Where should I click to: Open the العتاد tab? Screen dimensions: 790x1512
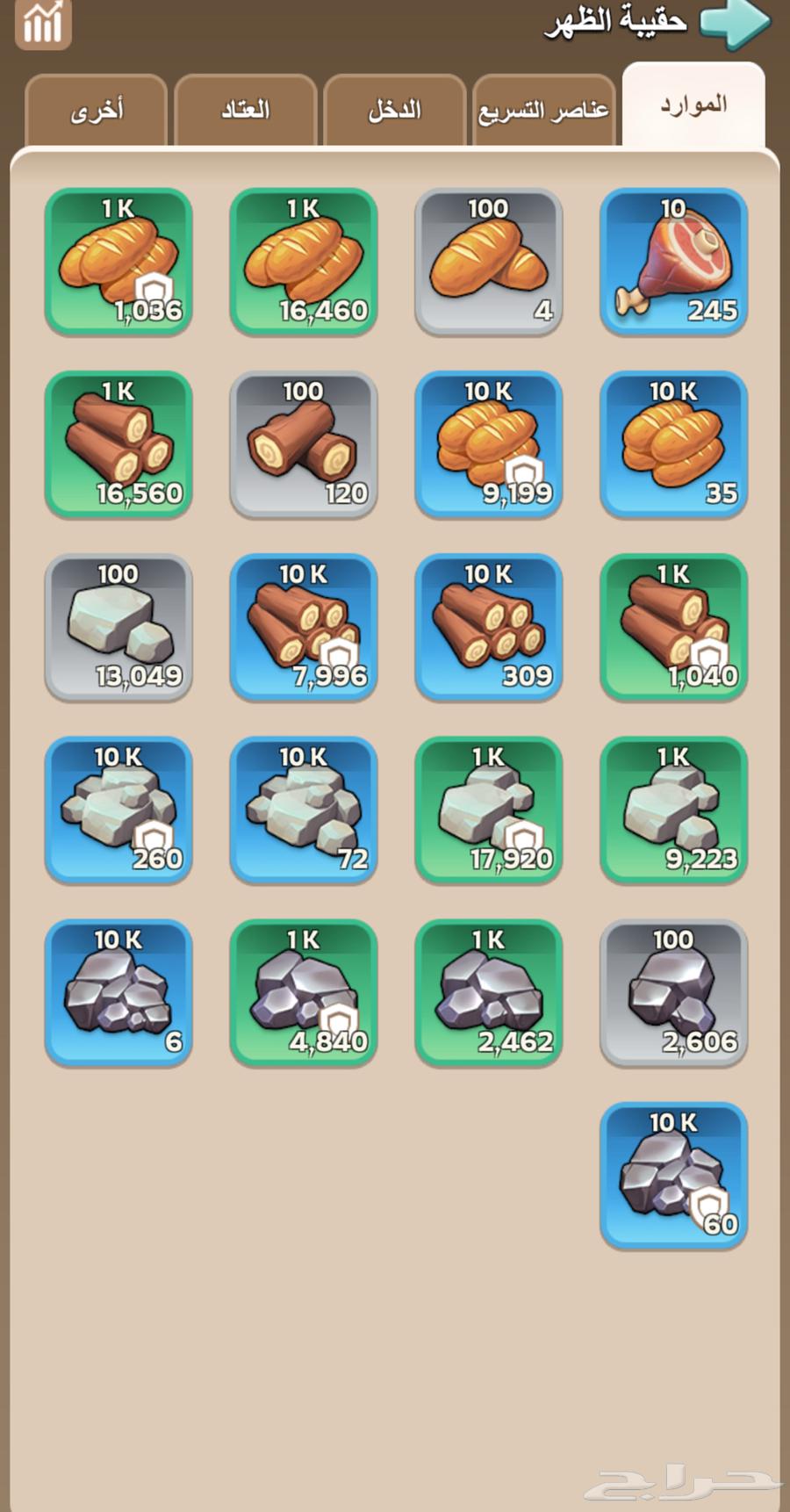click(245, 111)
